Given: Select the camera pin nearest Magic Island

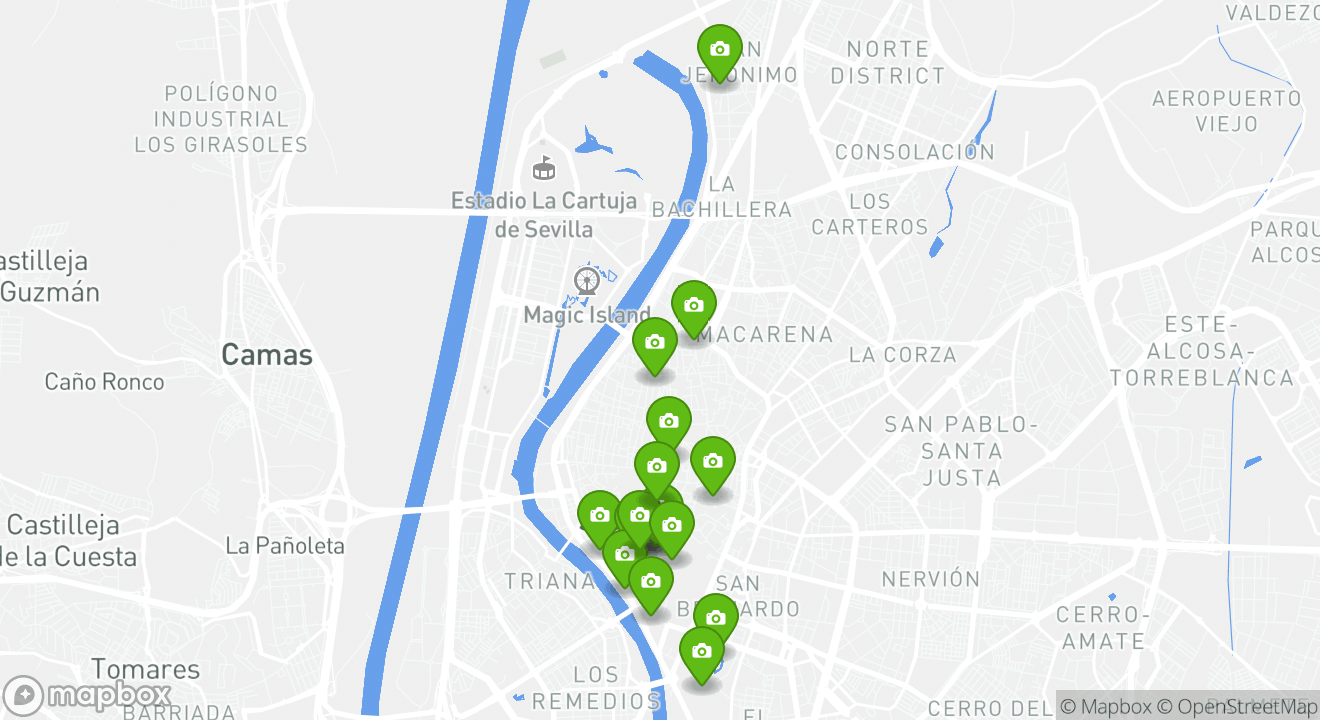Looking at the screenshot, I should tap(655, 342).
